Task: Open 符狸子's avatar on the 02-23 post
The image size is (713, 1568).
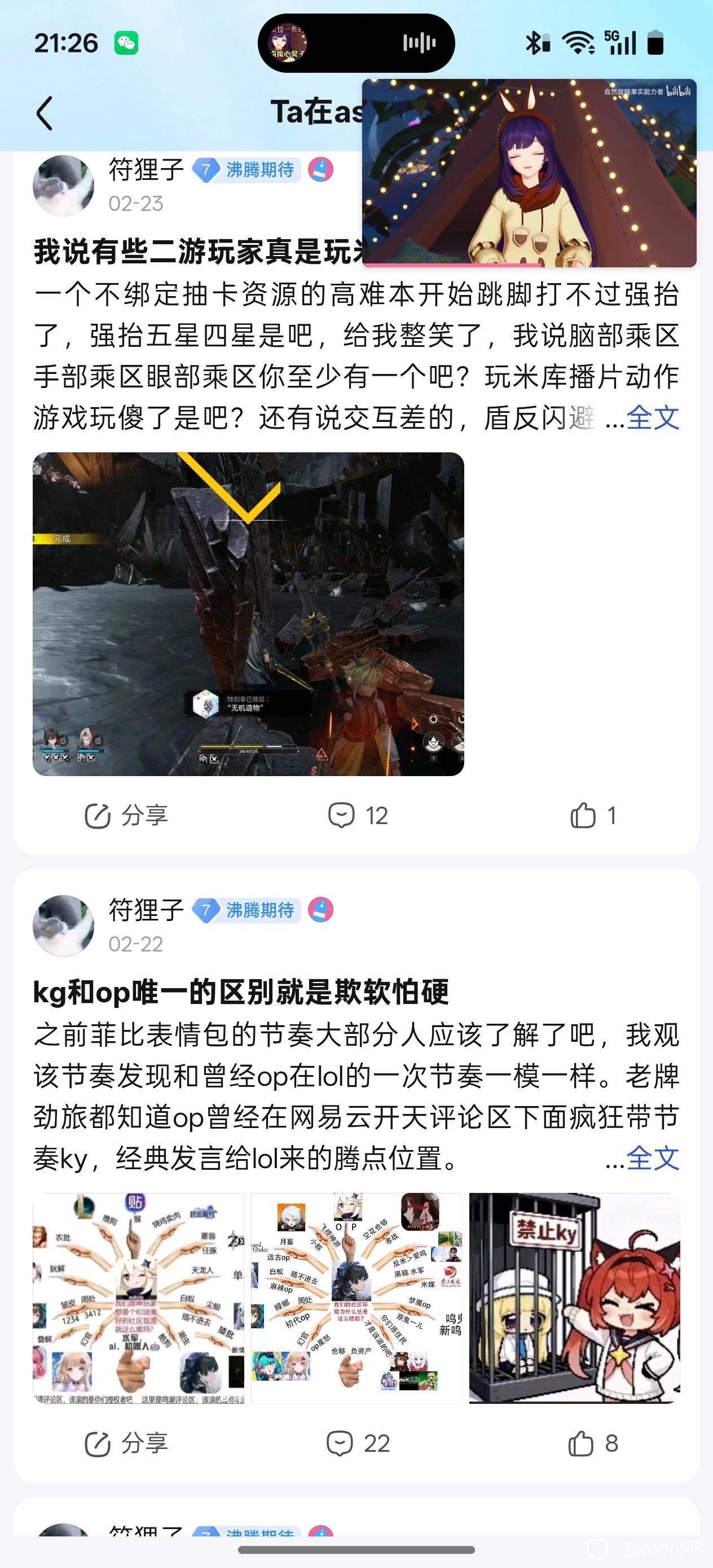Action: coord(63,186)
